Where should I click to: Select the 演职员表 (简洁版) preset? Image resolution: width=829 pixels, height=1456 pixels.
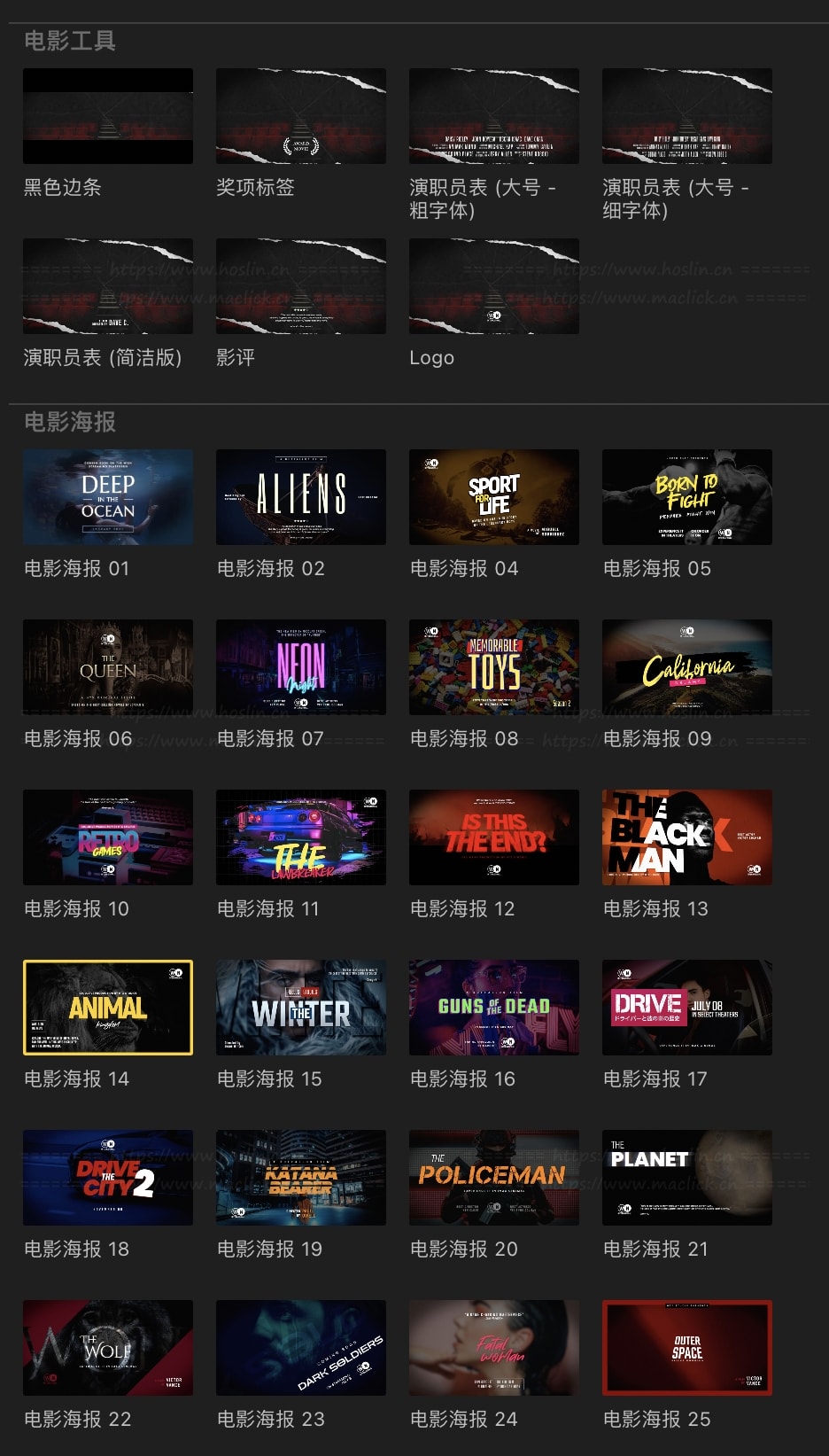108,286
